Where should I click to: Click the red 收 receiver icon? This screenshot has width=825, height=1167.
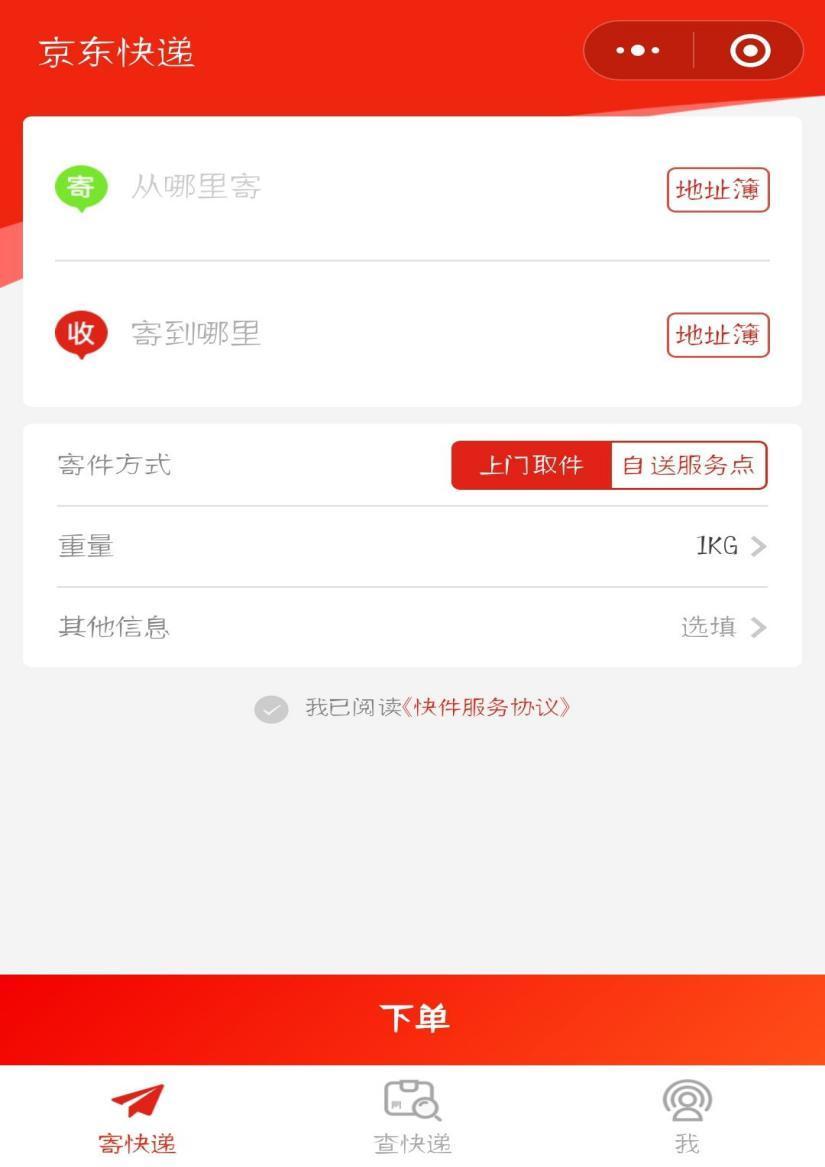pos(80,334)
